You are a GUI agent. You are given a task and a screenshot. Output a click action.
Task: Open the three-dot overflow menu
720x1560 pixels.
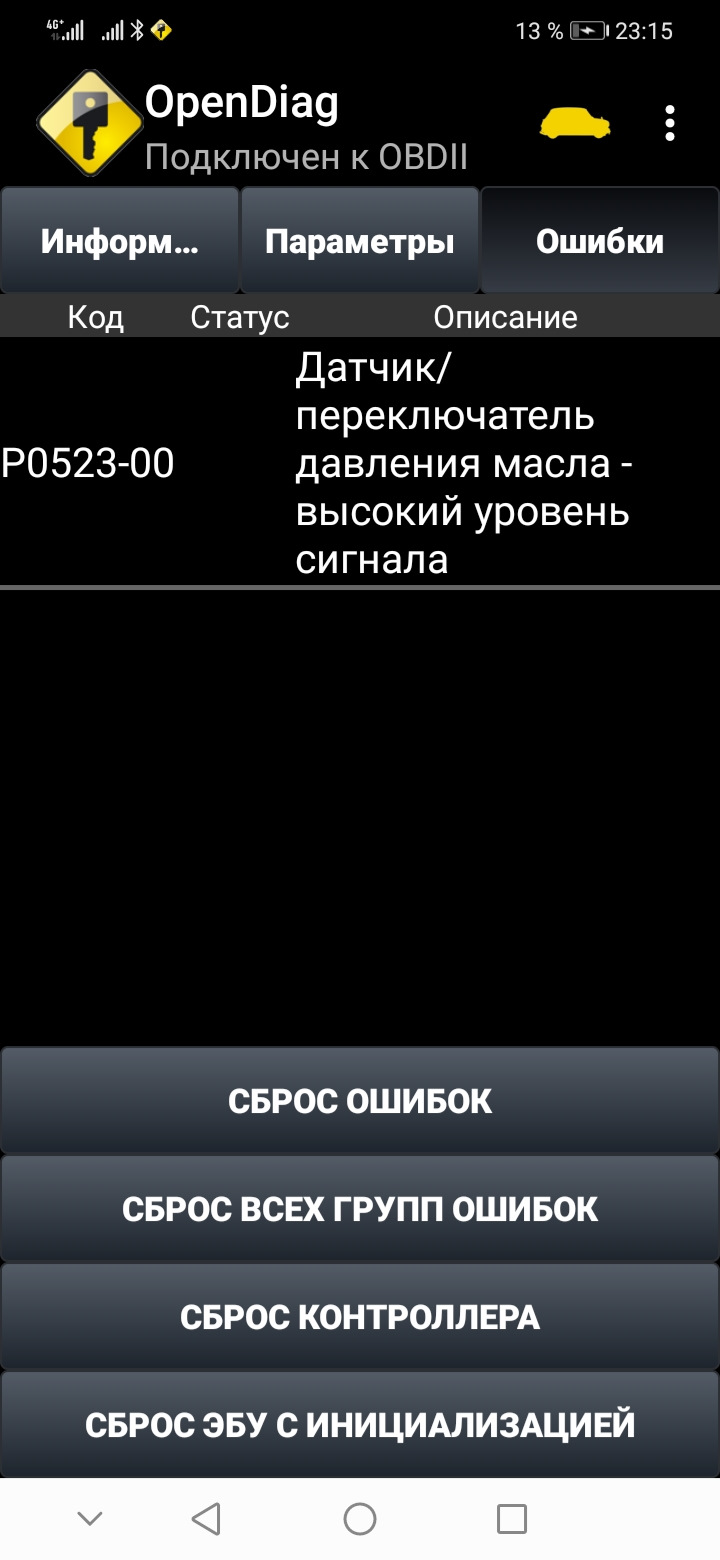pyautogui.click(x=669, y=123)
